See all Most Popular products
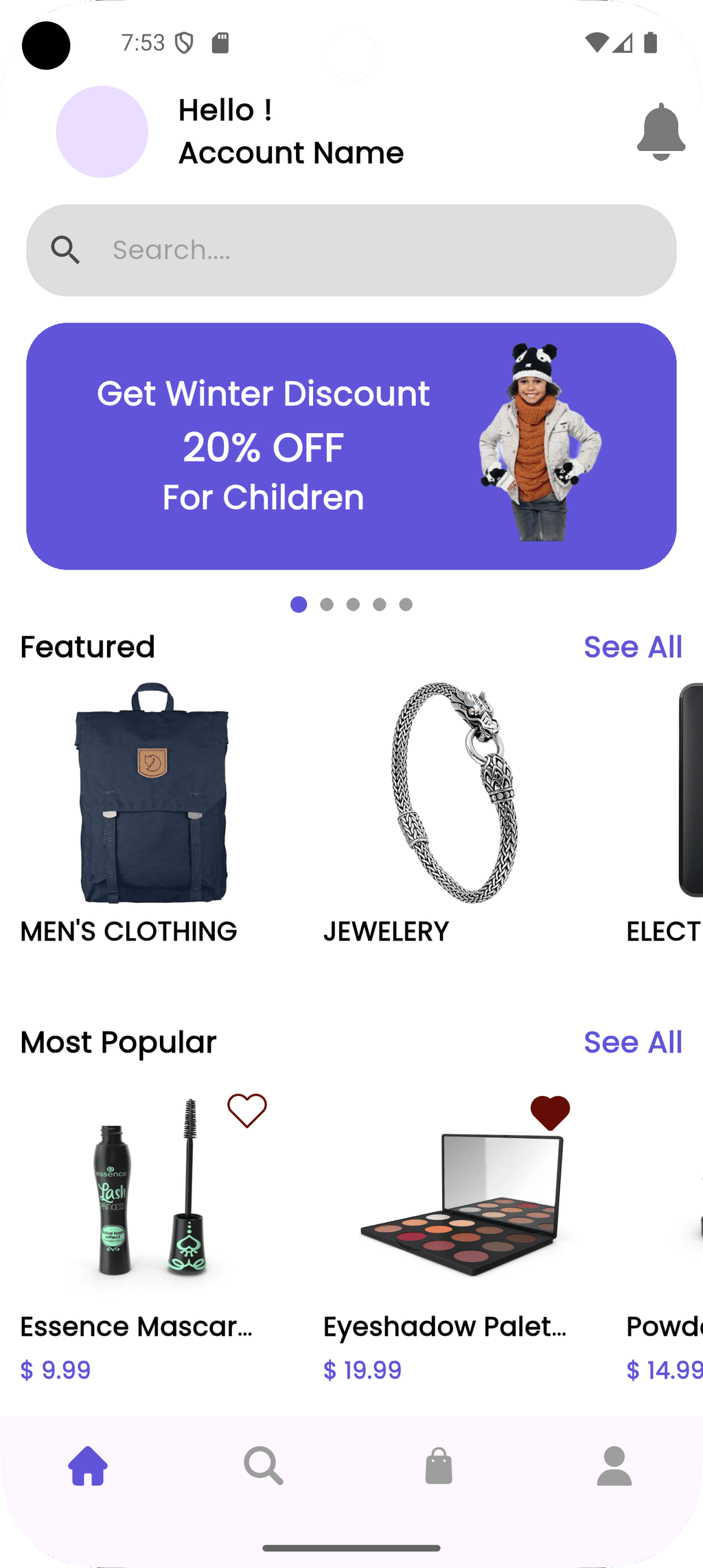This screenshot has width=703, height=1568. 632,1042
